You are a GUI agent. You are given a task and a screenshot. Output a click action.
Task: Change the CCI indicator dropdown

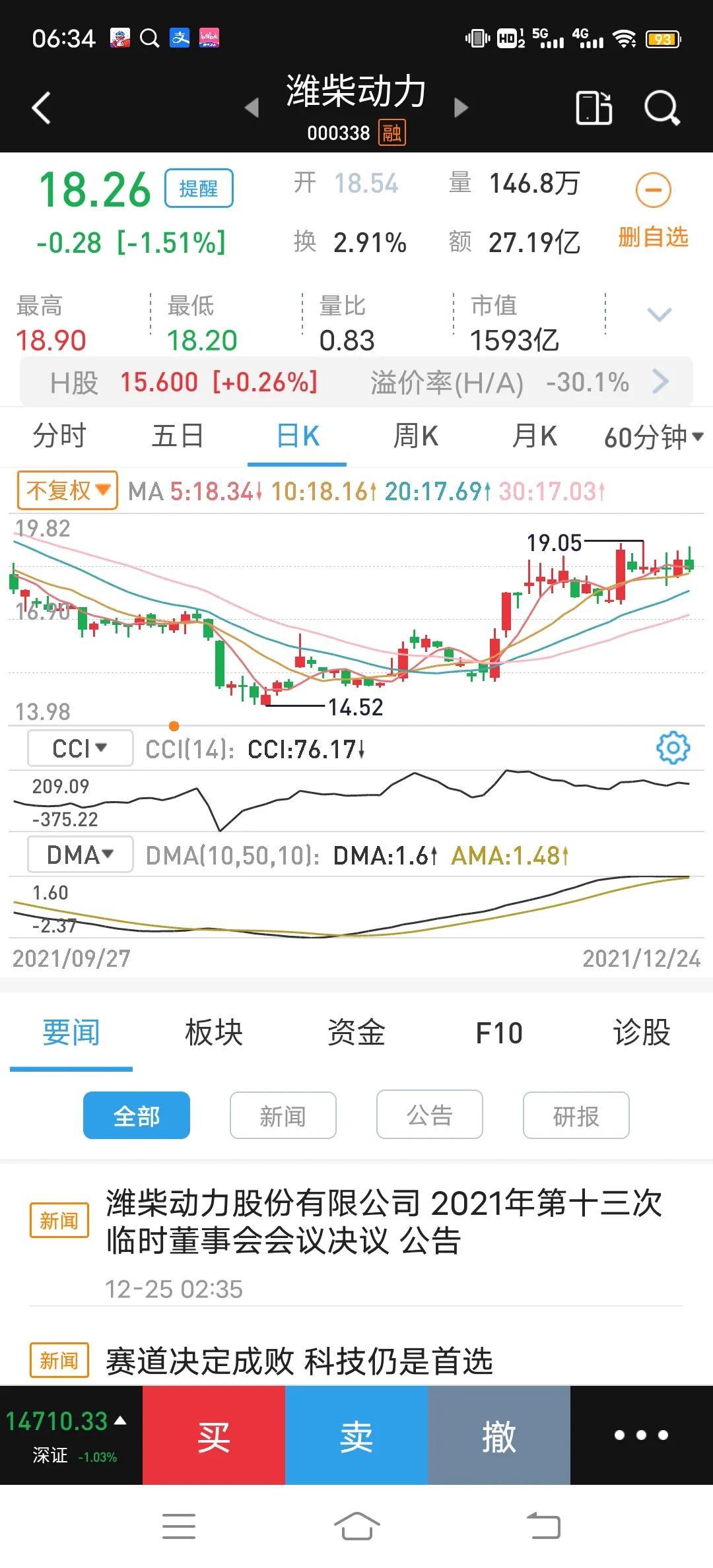coord(80,748)
